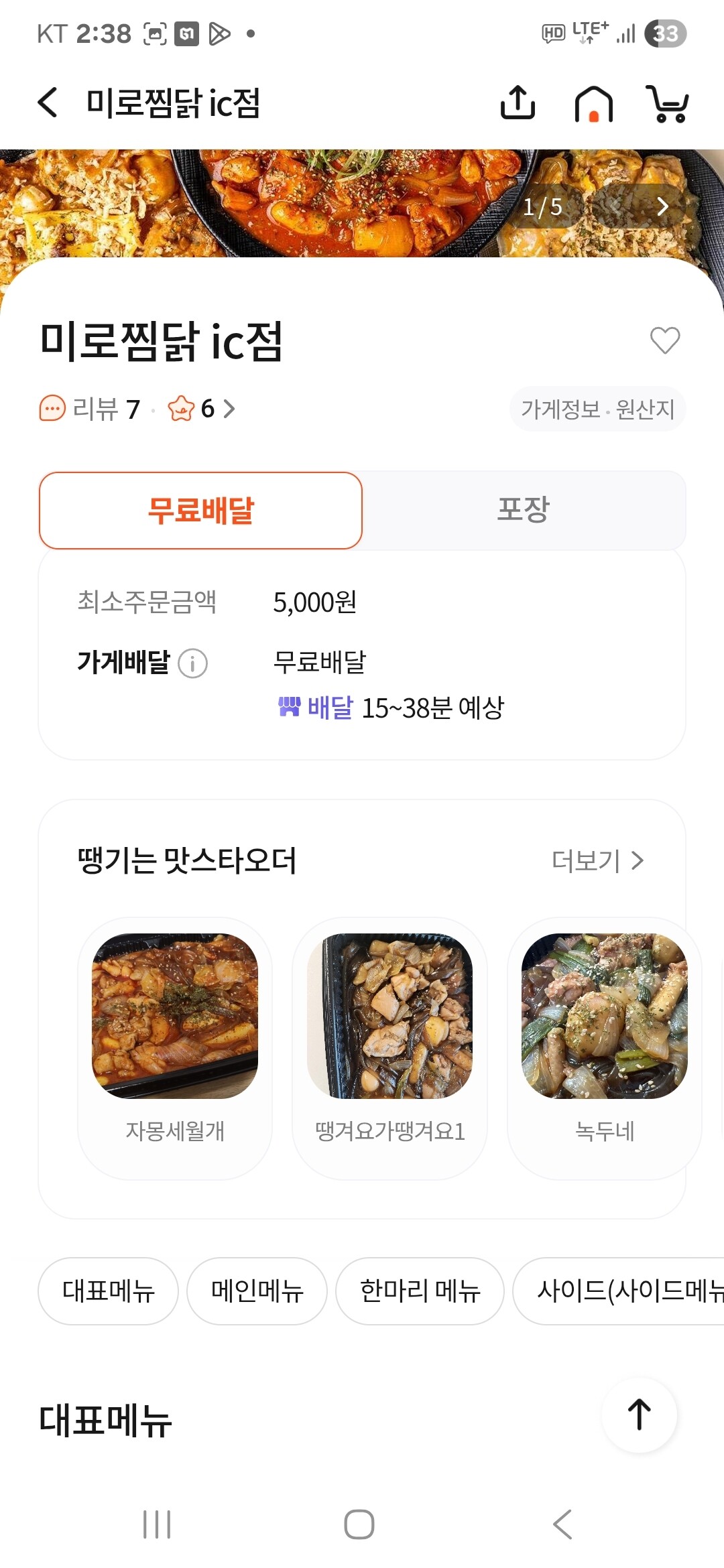Switch to the 포장 tab
The width and height of the screenshot is (724, 1568).
pos(523,511)
